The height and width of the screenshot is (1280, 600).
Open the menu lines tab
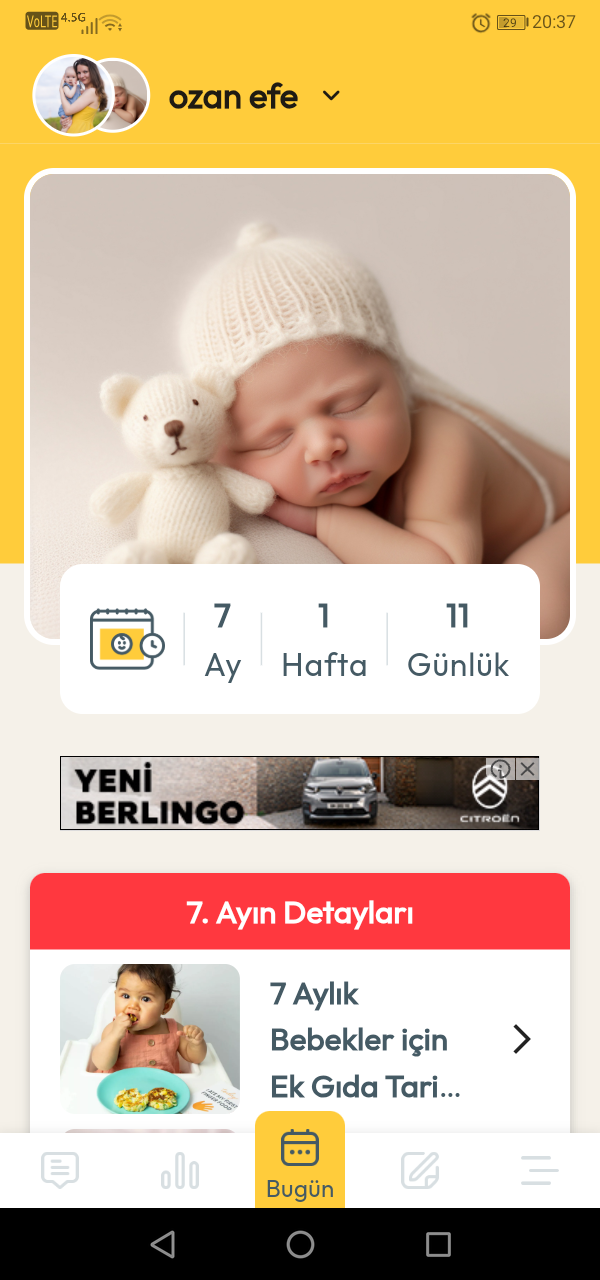[x=540, y=1170]
